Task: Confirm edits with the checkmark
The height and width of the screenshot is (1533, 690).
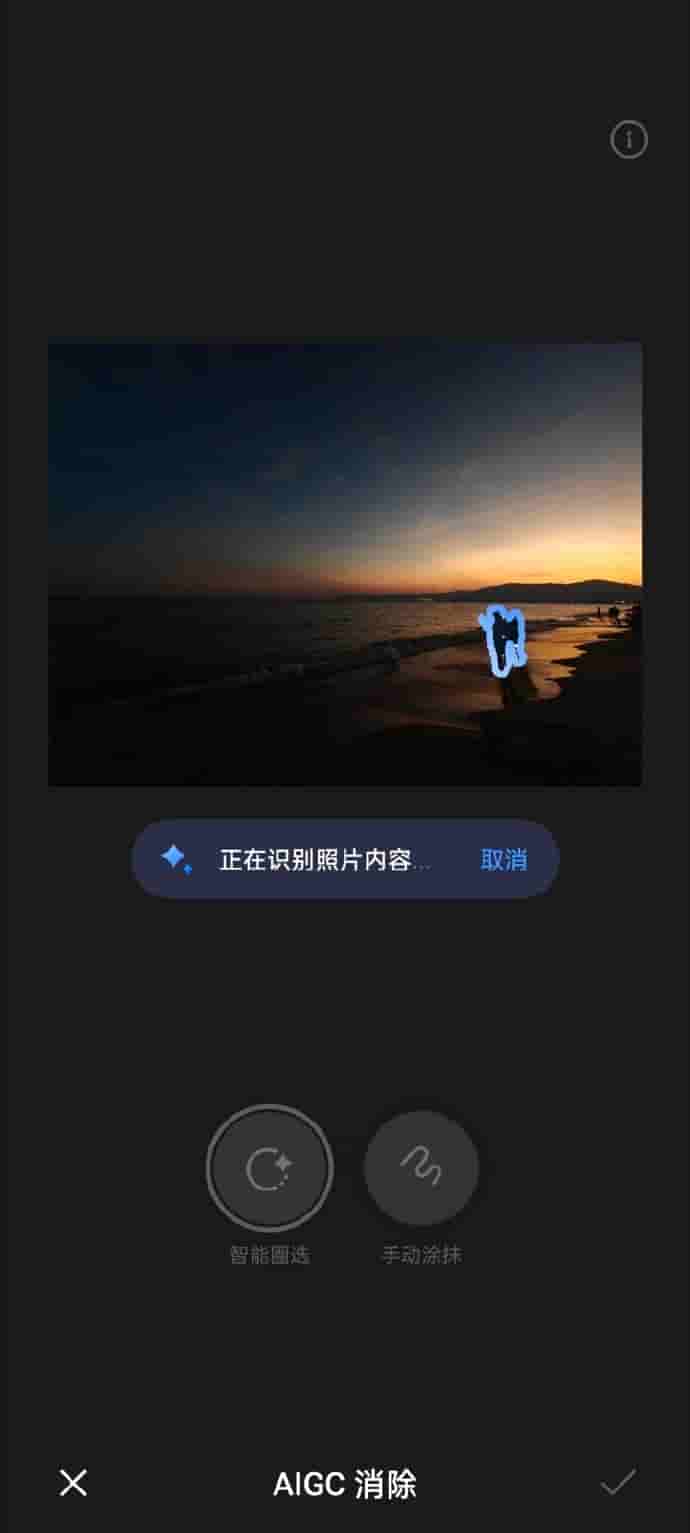Action: 618,1483
